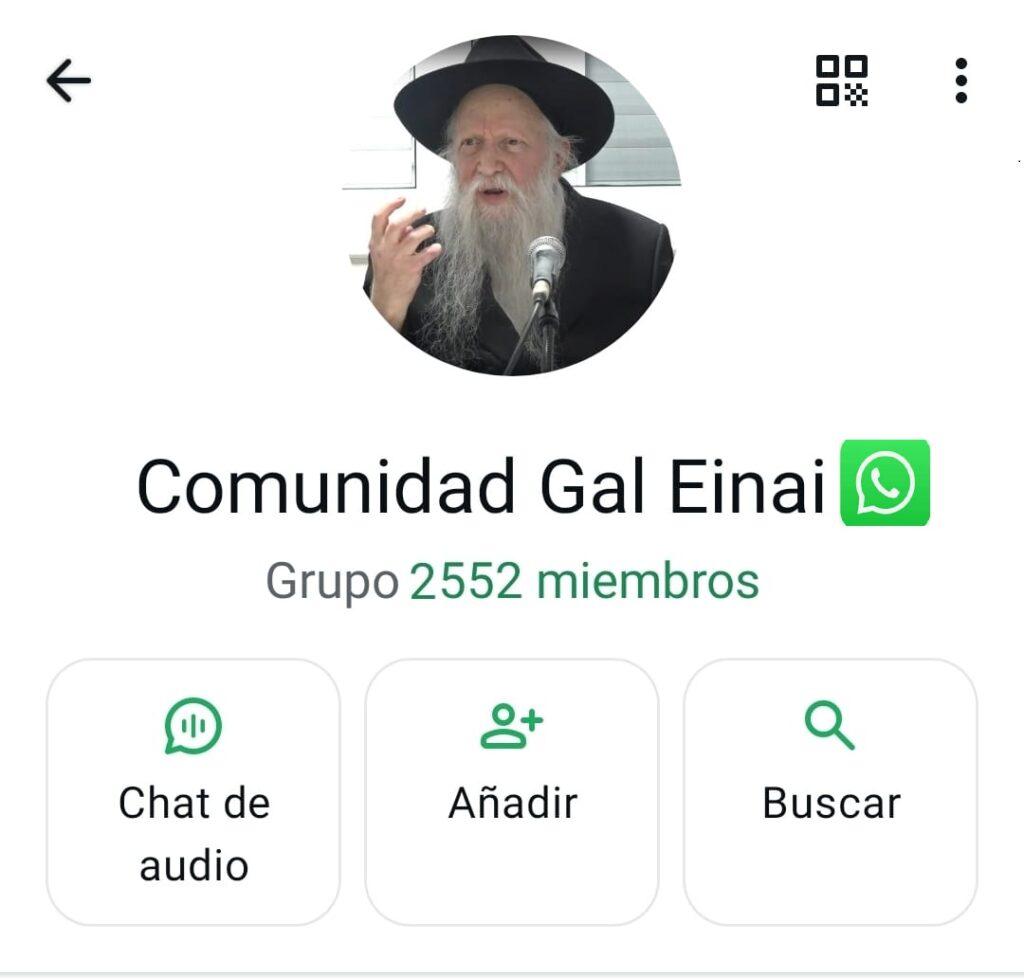Screen dimensions: 1024x978
Task: Show the 2552 miembros list
Action: point(584,581)
